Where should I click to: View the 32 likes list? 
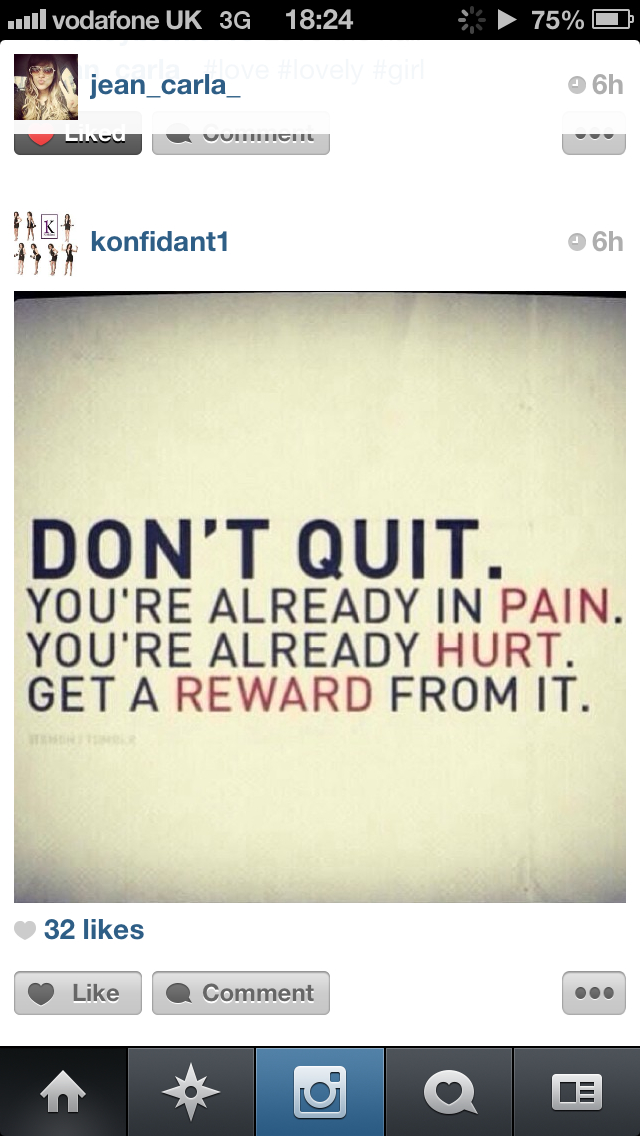click(93, 930)
